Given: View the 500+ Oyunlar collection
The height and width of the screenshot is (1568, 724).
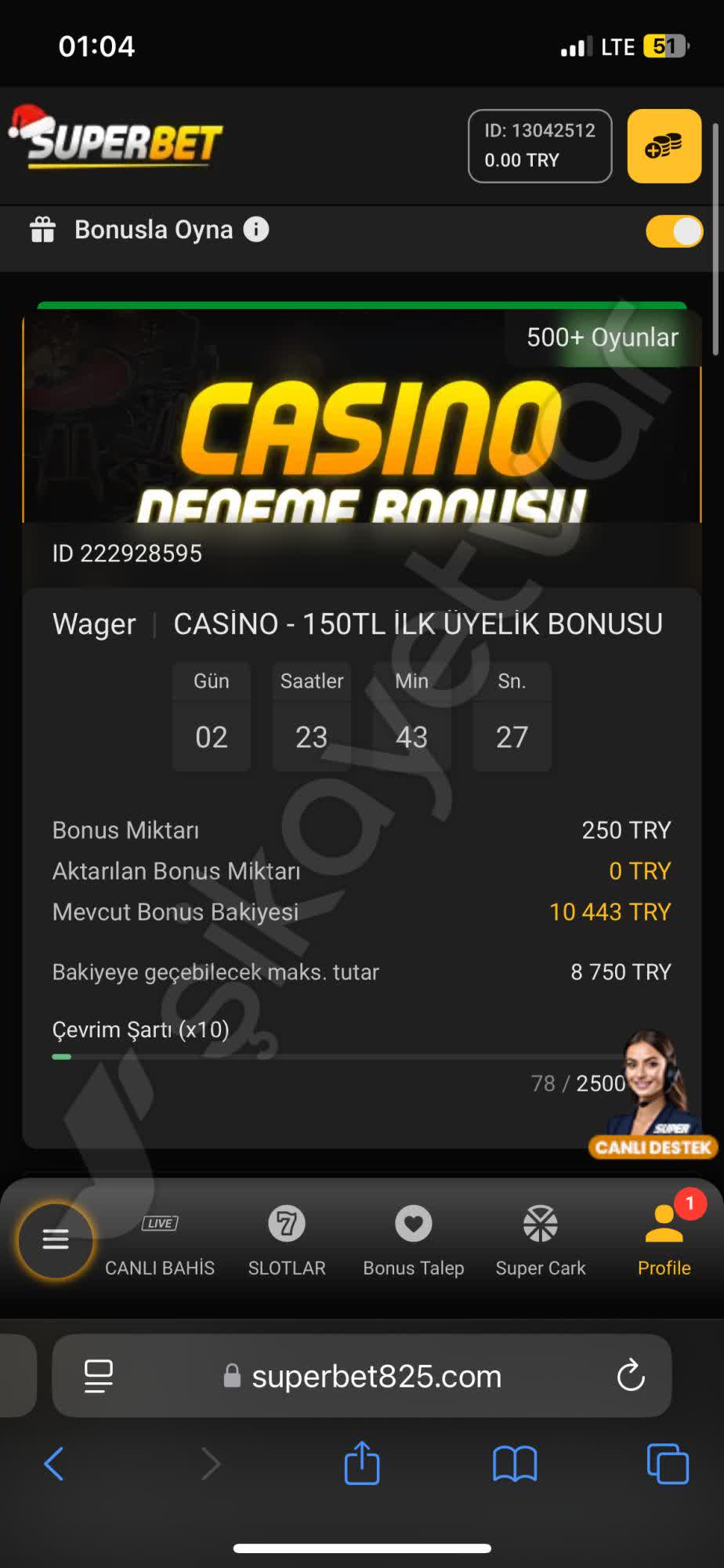Looking at the screenshot, I should [x=602, y=337].
